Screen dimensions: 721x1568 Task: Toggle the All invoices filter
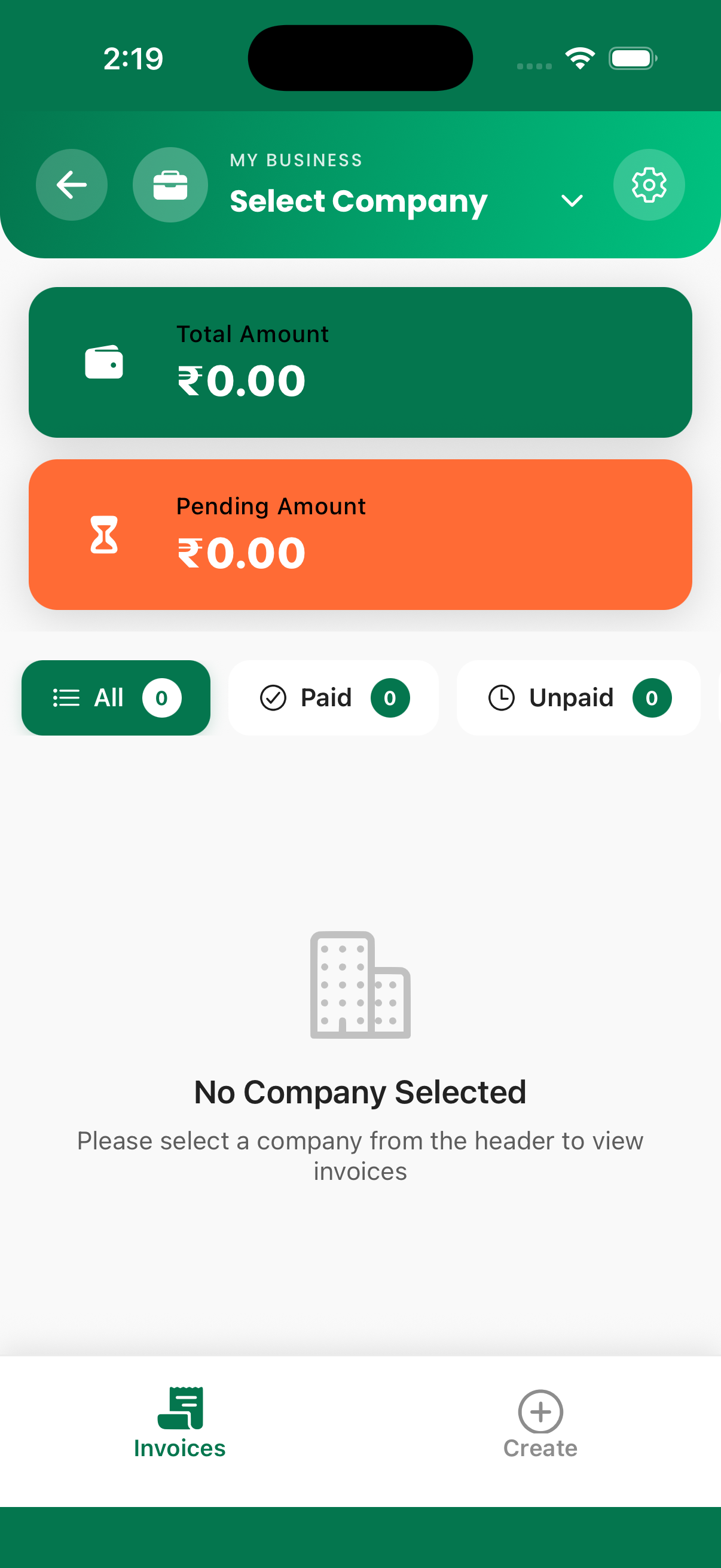(x=115, y=697)
